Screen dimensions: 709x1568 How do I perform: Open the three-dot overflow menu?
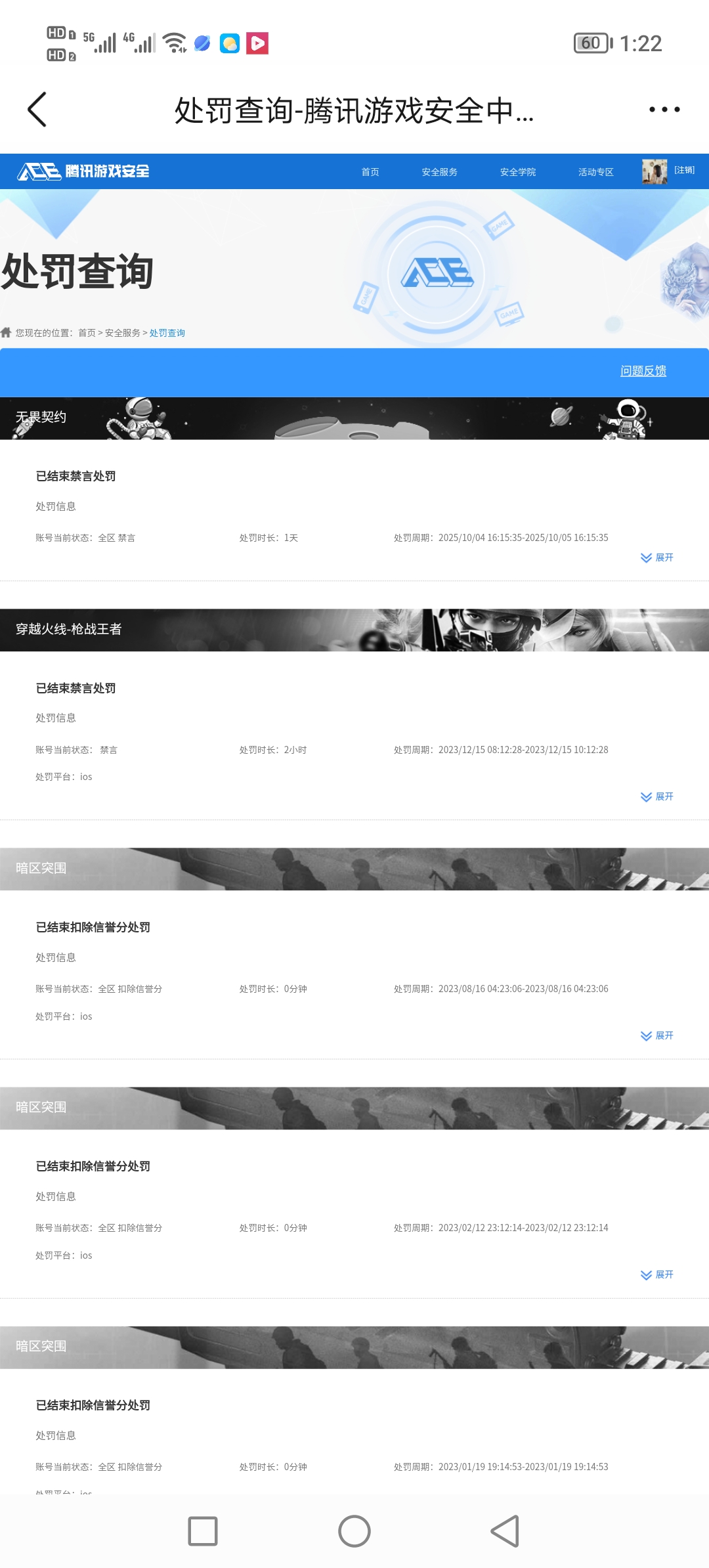(664, 110)
